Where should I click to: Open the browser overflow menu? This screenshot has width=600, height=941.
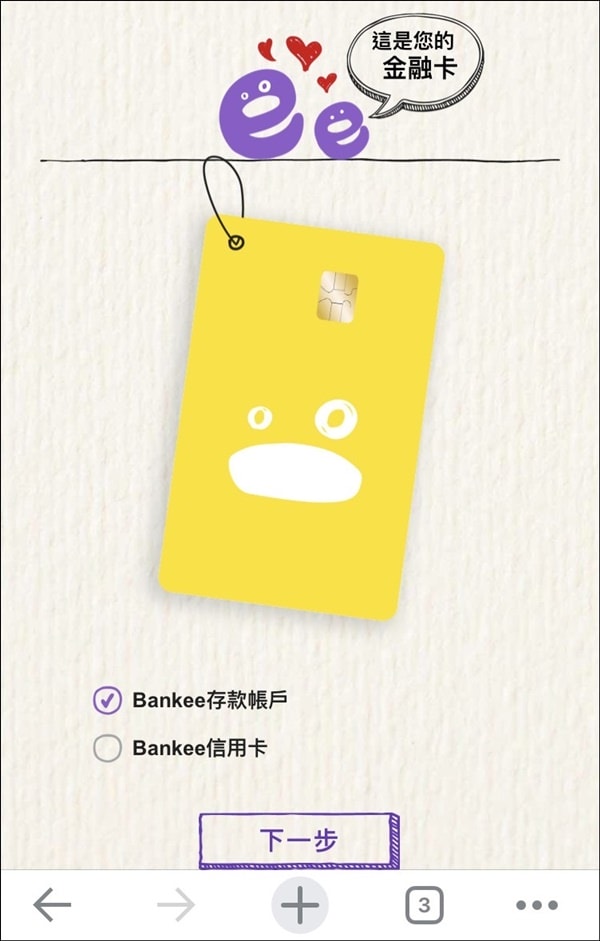click(x=537, y=906)
